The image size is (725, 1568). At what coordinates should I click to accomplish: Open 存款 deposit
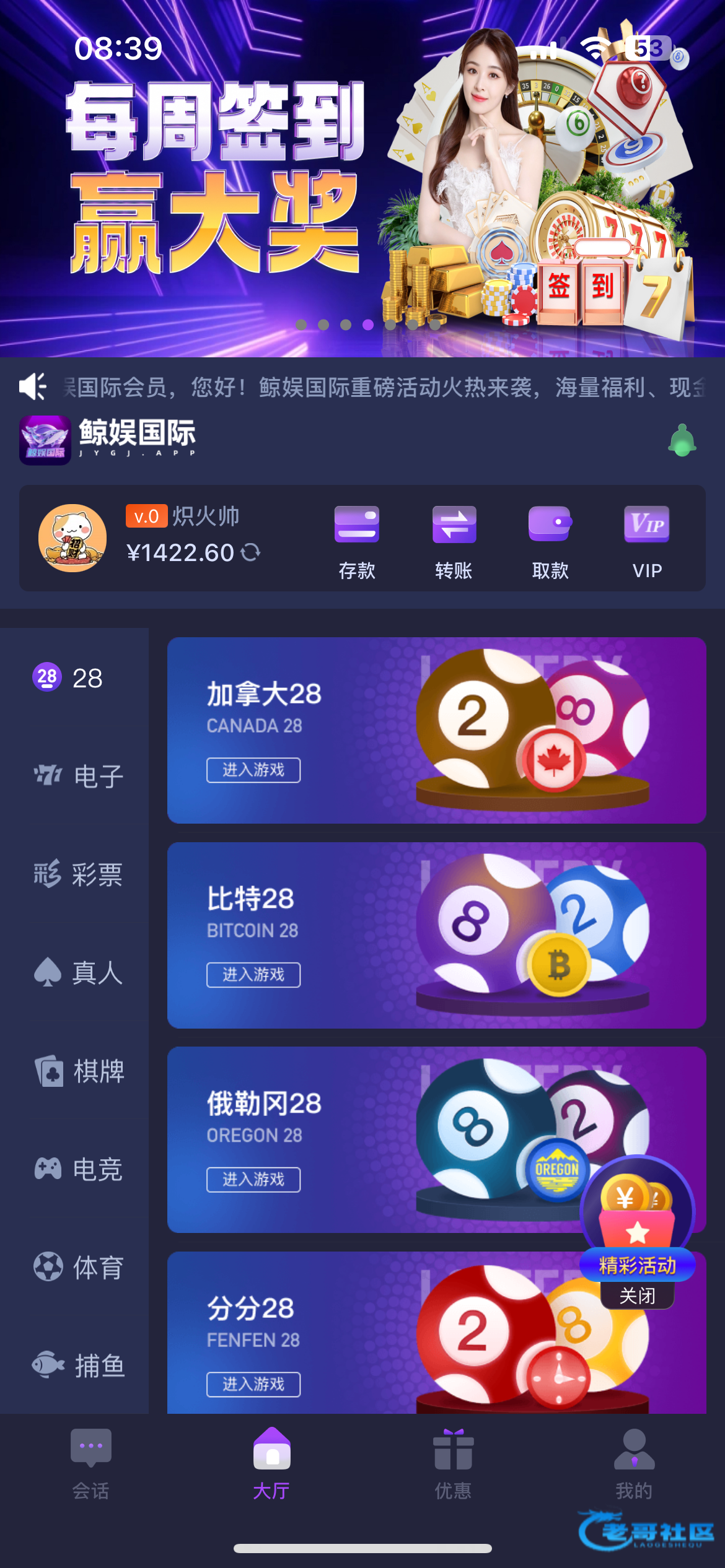356,541
